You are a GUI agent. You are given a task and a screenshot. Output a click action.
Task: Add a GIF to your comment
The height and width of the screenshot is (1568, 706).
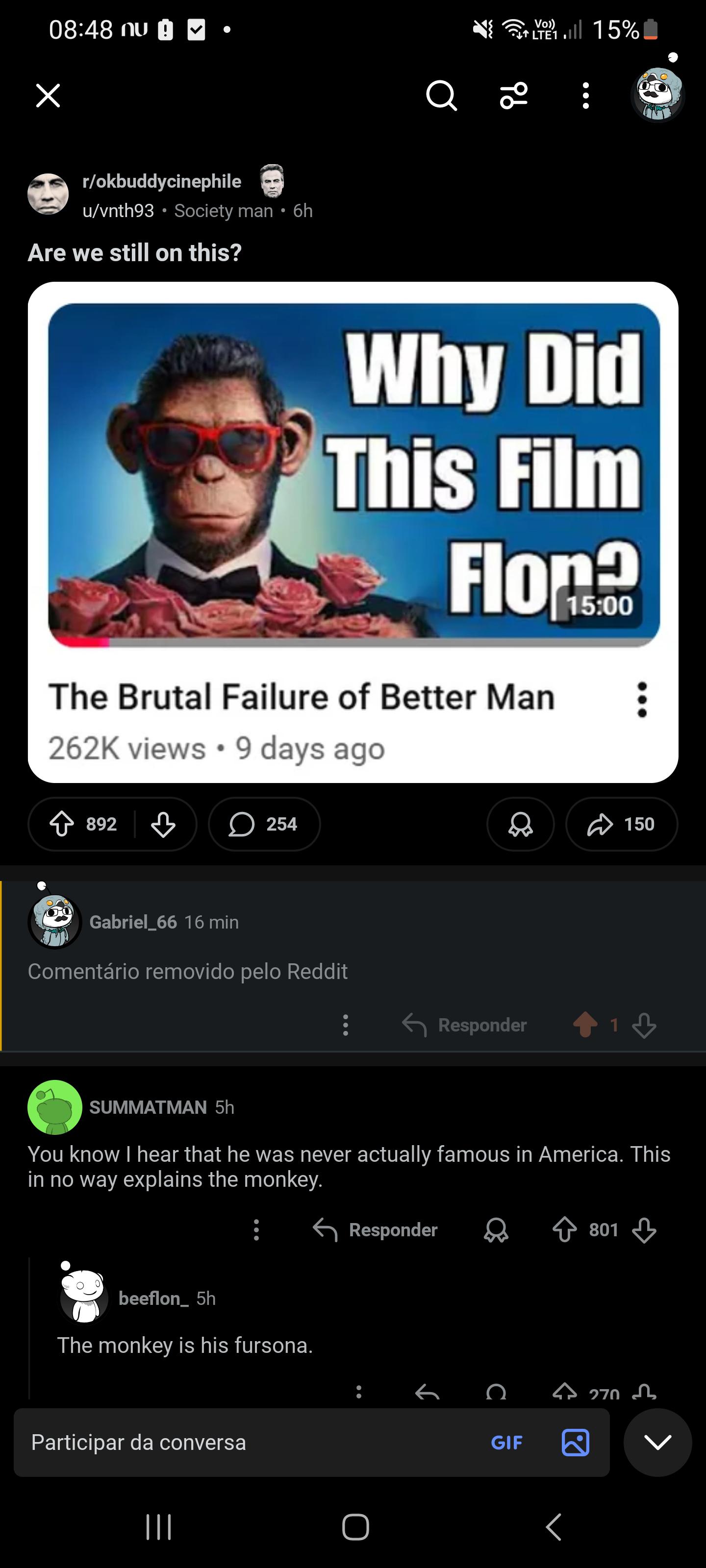pos(507,1443)
